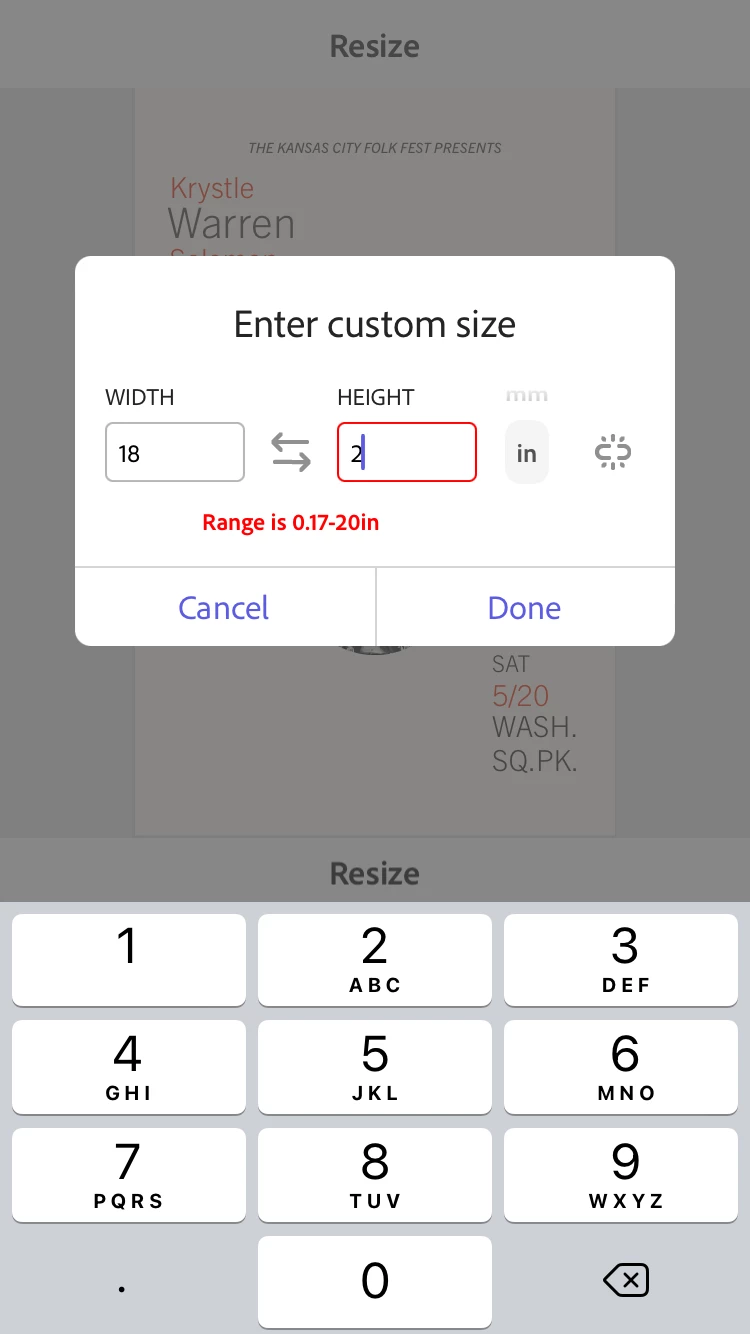Open the unit picker showing in
750x1334 pixels.
(x=527, y=453)
